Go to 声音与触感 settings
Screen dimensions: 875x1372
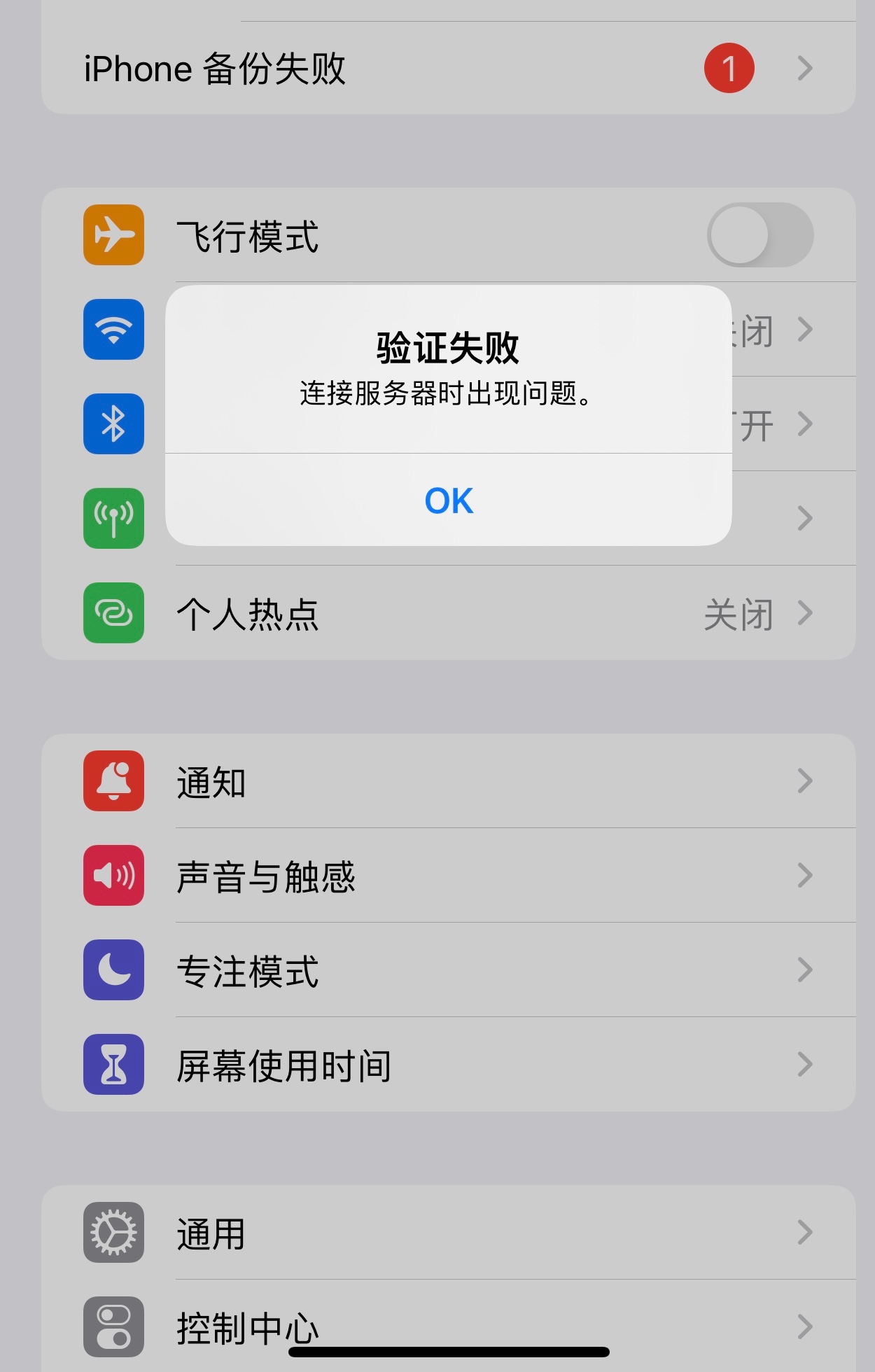pyautogui.click(x=448, y=876)
